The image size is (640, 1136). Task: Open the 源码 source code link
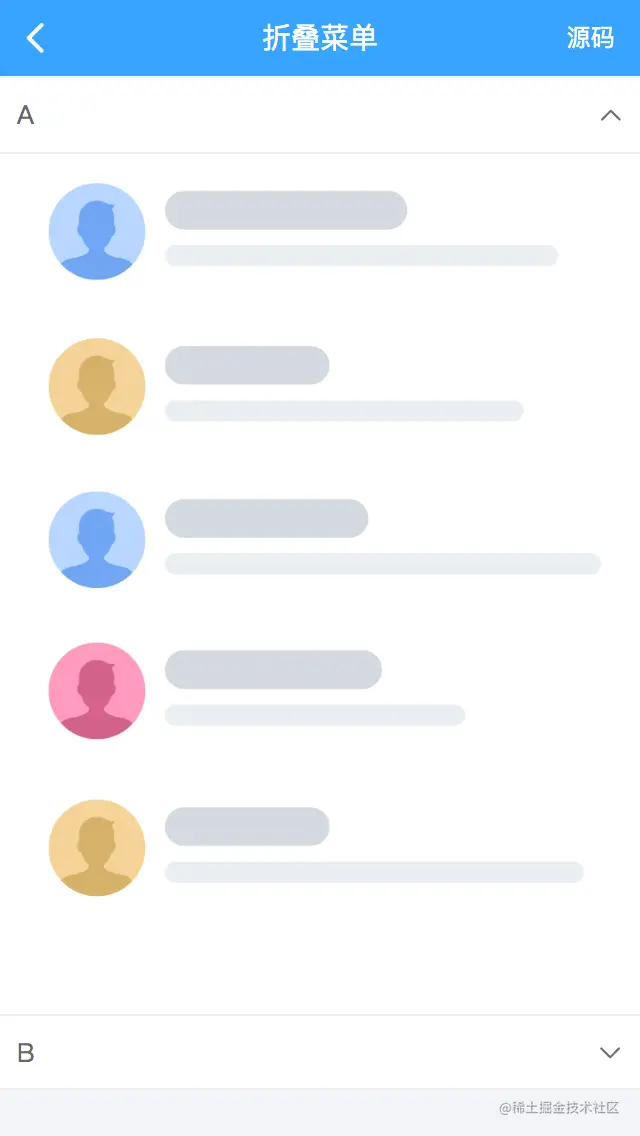[x=590, y=38]
